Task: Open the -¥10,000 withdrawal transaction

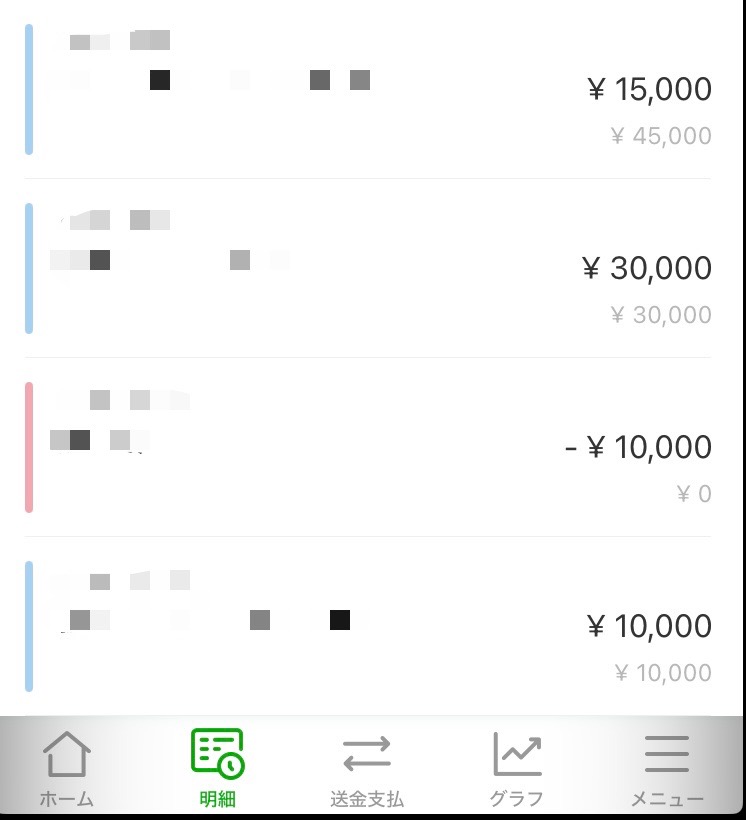Action: click(370, 447)
